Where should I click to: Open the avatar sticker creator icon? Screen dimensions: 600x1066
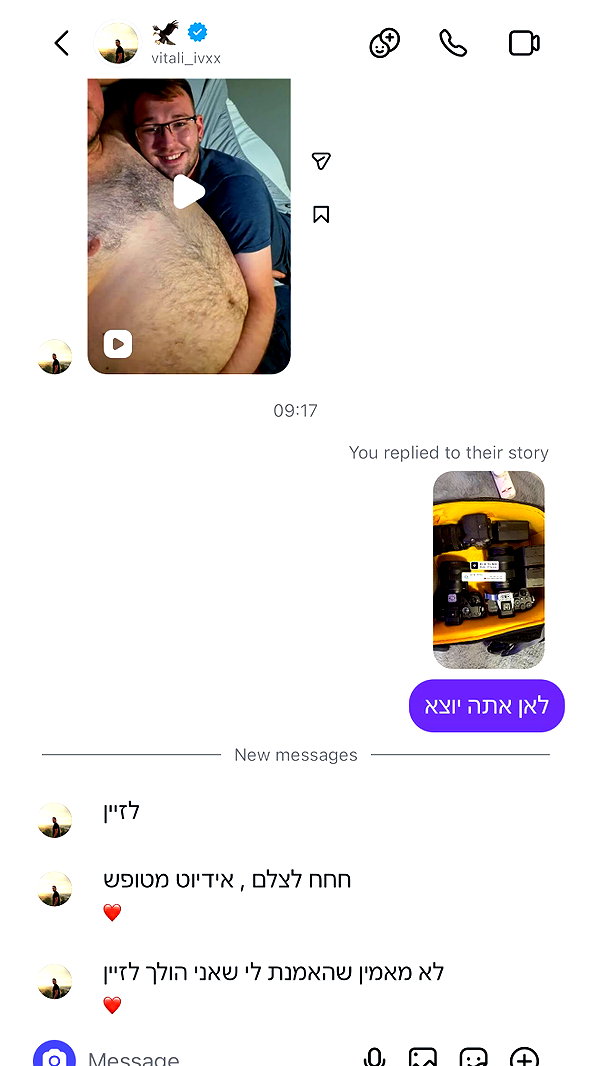click(x=385, y=44)
